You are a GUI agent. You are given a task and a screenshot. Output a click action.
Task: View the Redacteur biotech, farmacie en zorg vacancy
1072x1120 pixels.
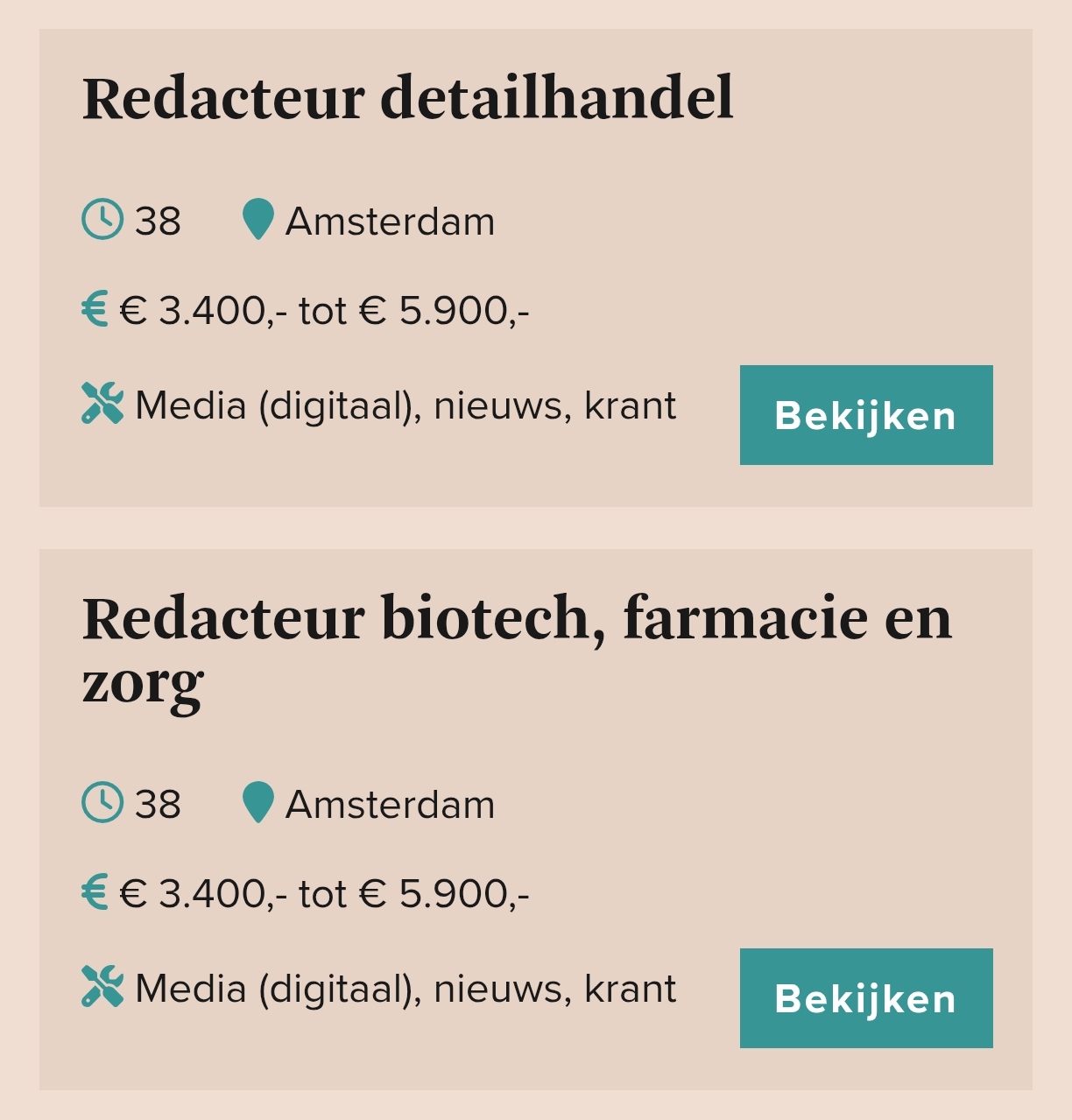(x=865, y=998)
